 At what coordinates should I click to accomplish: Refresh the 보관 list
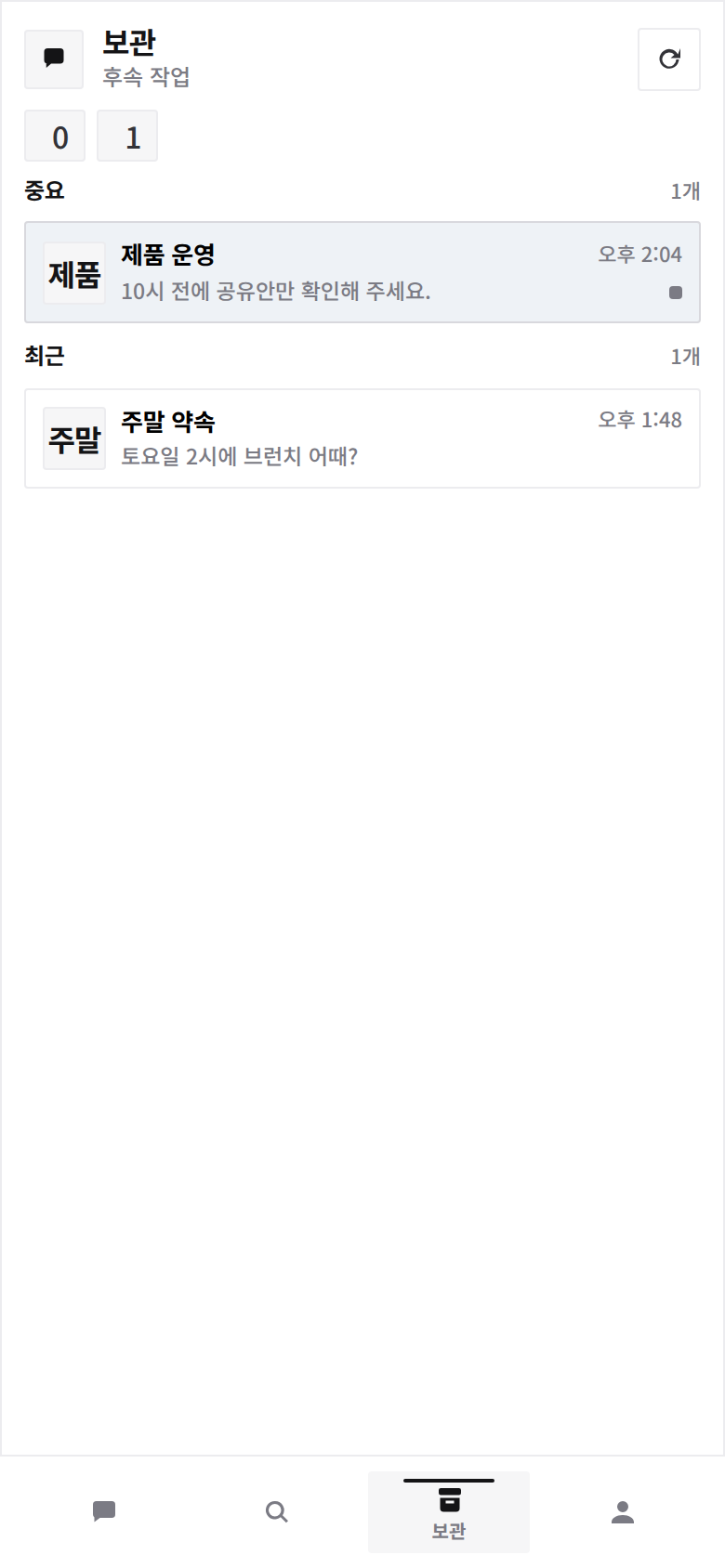(x=668, y=59)
